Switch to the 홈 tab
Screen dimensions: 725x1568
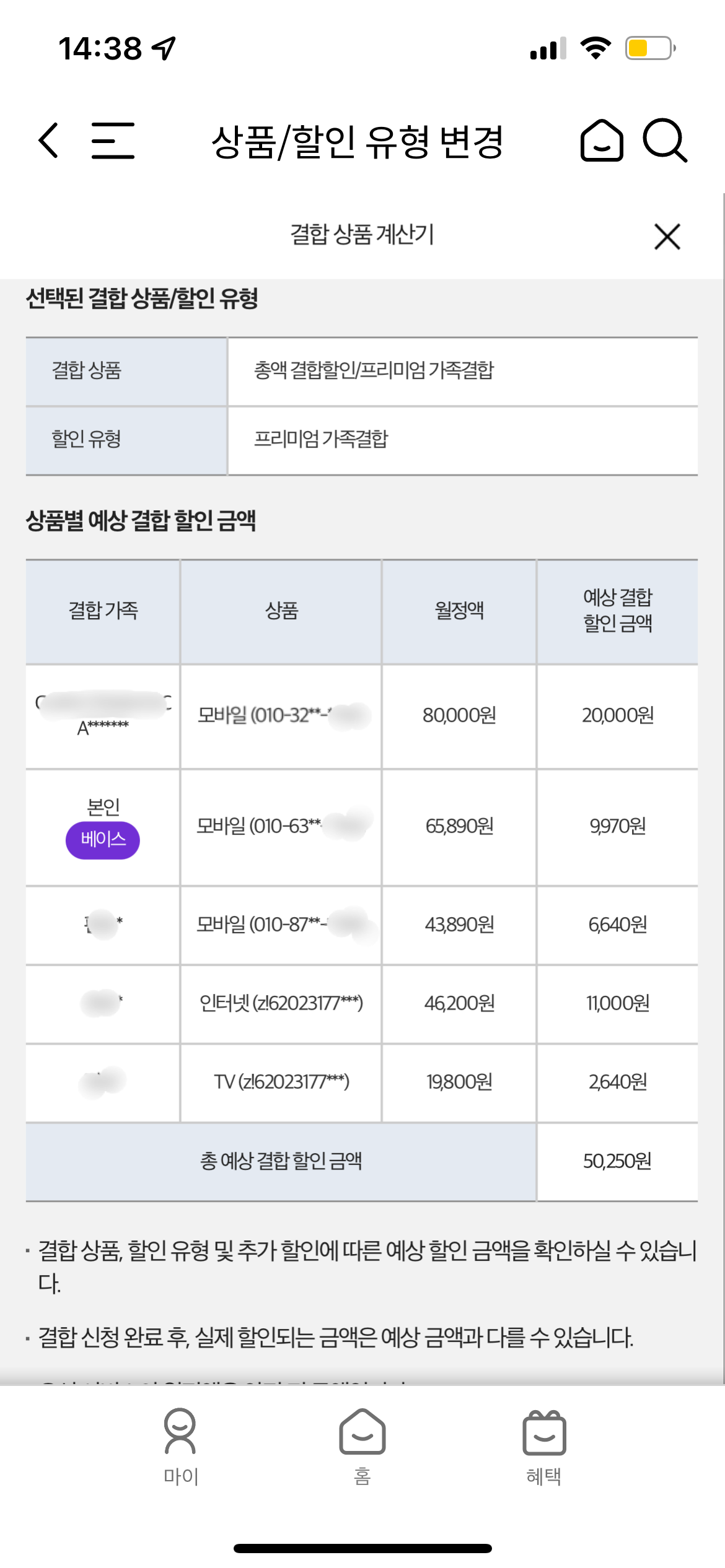click(x=362, y=1447)
